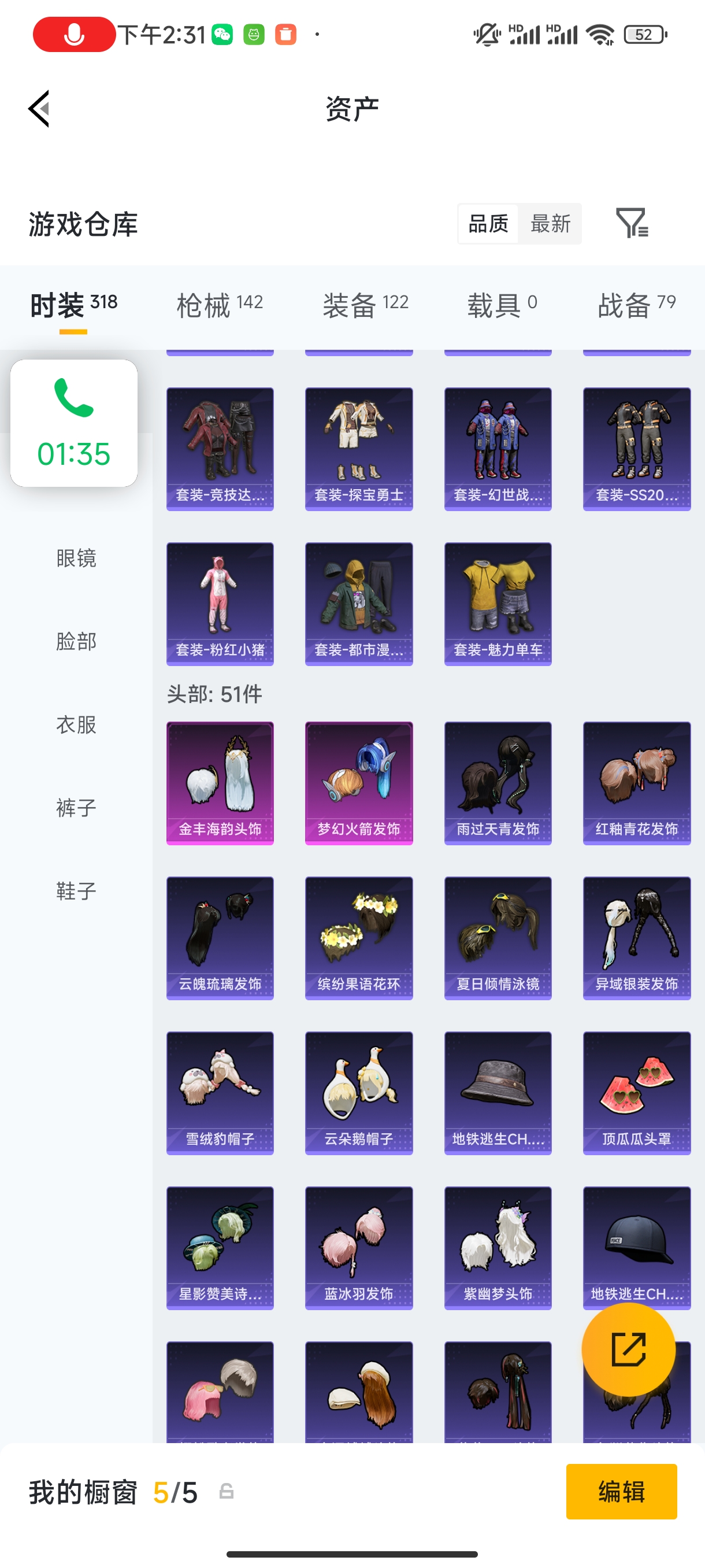Select the 品质 sorting option

(x=487, y=224)
